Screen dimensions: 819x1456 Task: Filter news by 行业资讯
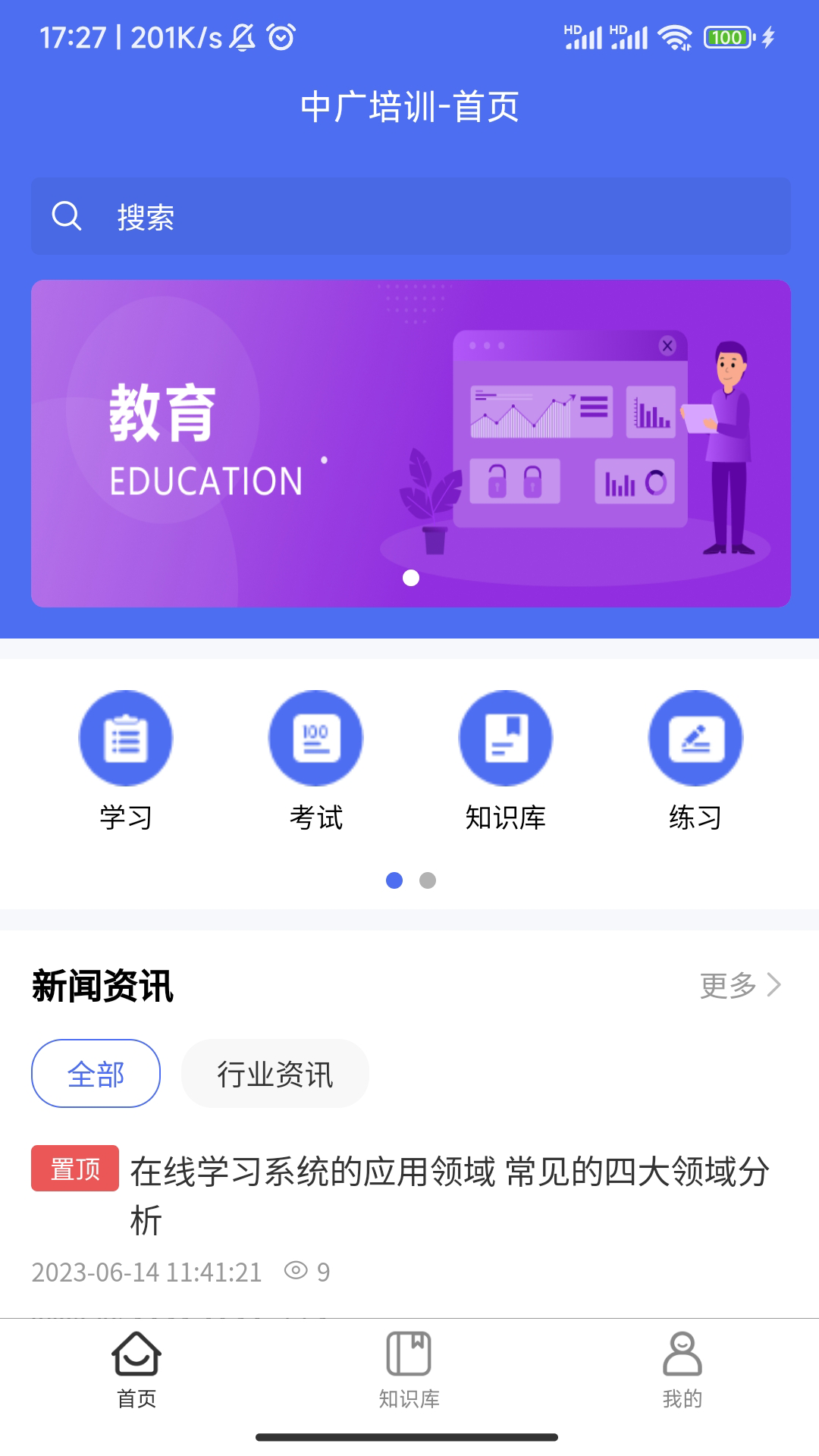(x=275, y=1074)
